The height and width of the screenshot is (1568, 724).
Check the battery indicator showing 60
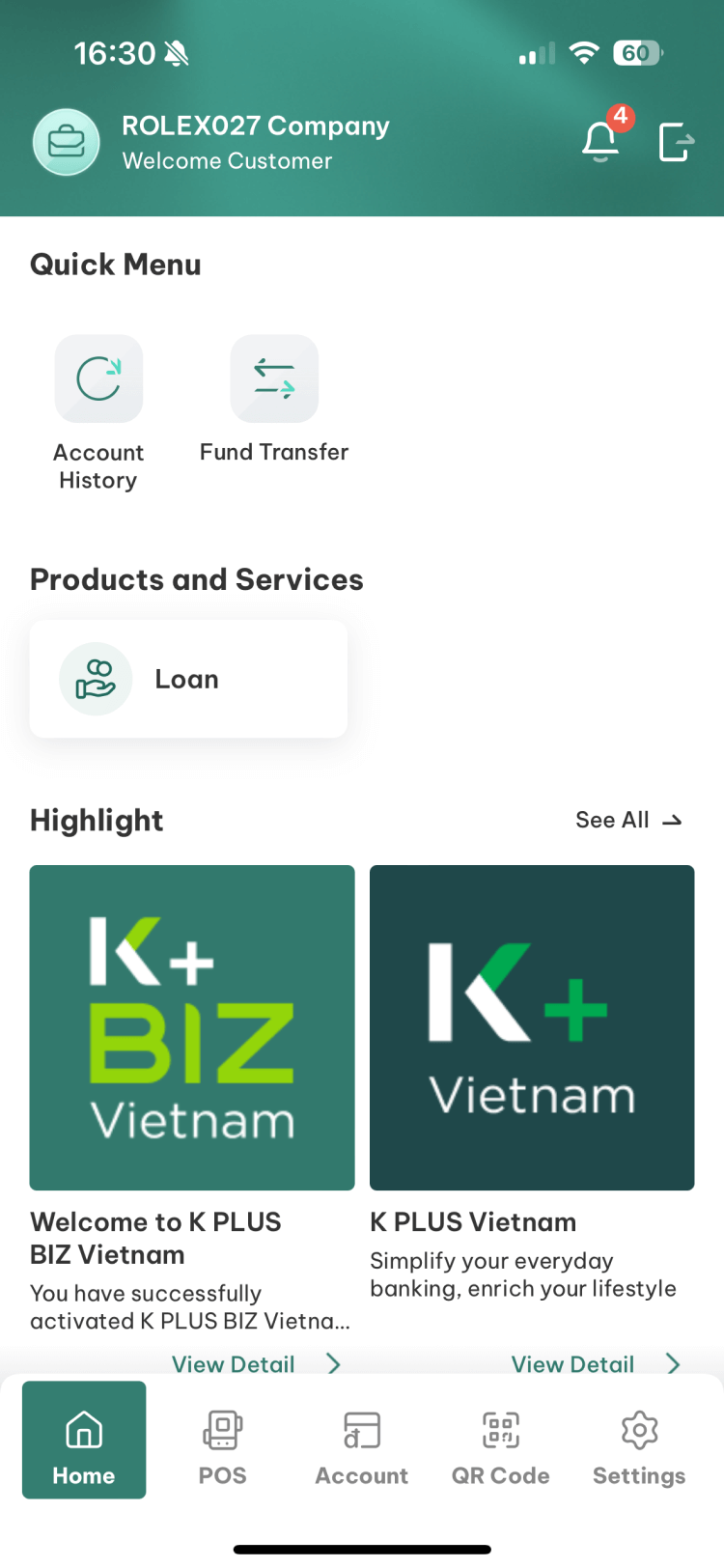637,53
